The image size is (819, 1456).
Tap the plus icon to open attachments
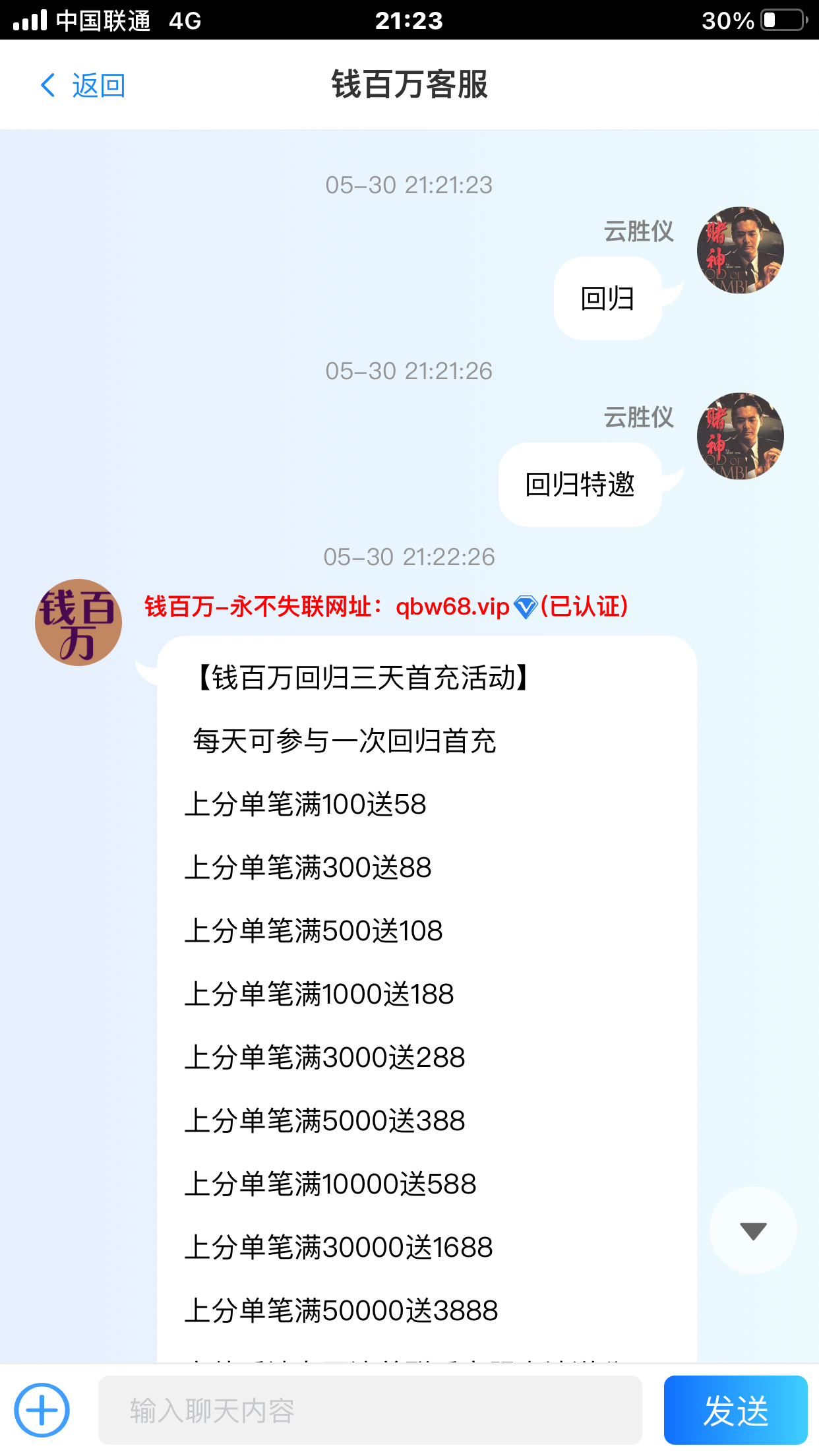[41, 1409]
